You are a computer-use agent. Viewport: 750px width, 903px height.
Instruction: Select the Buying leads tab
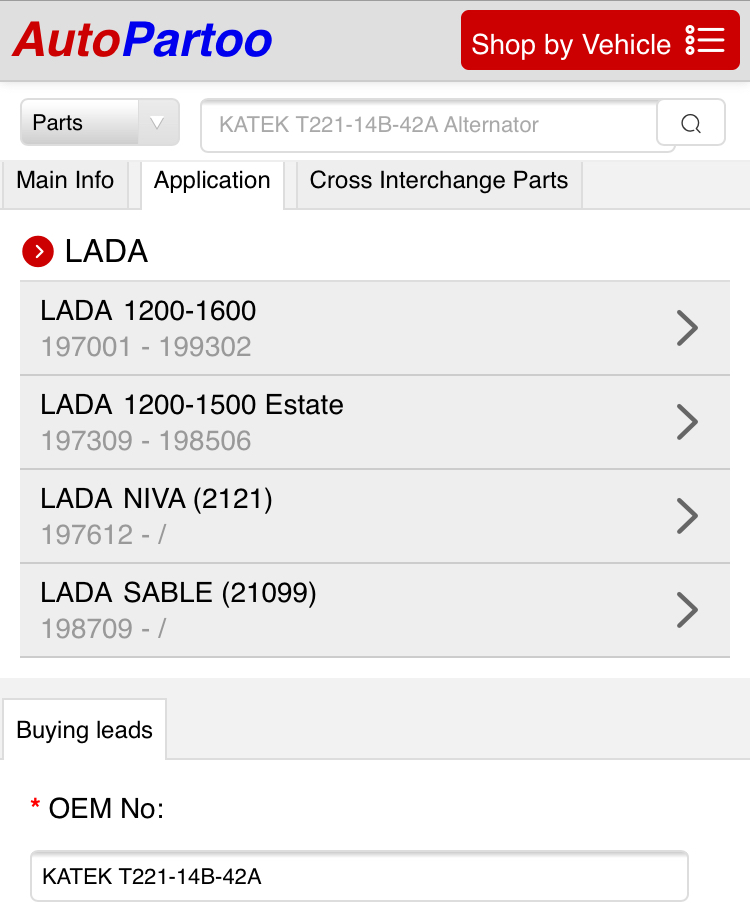[85, 730]
